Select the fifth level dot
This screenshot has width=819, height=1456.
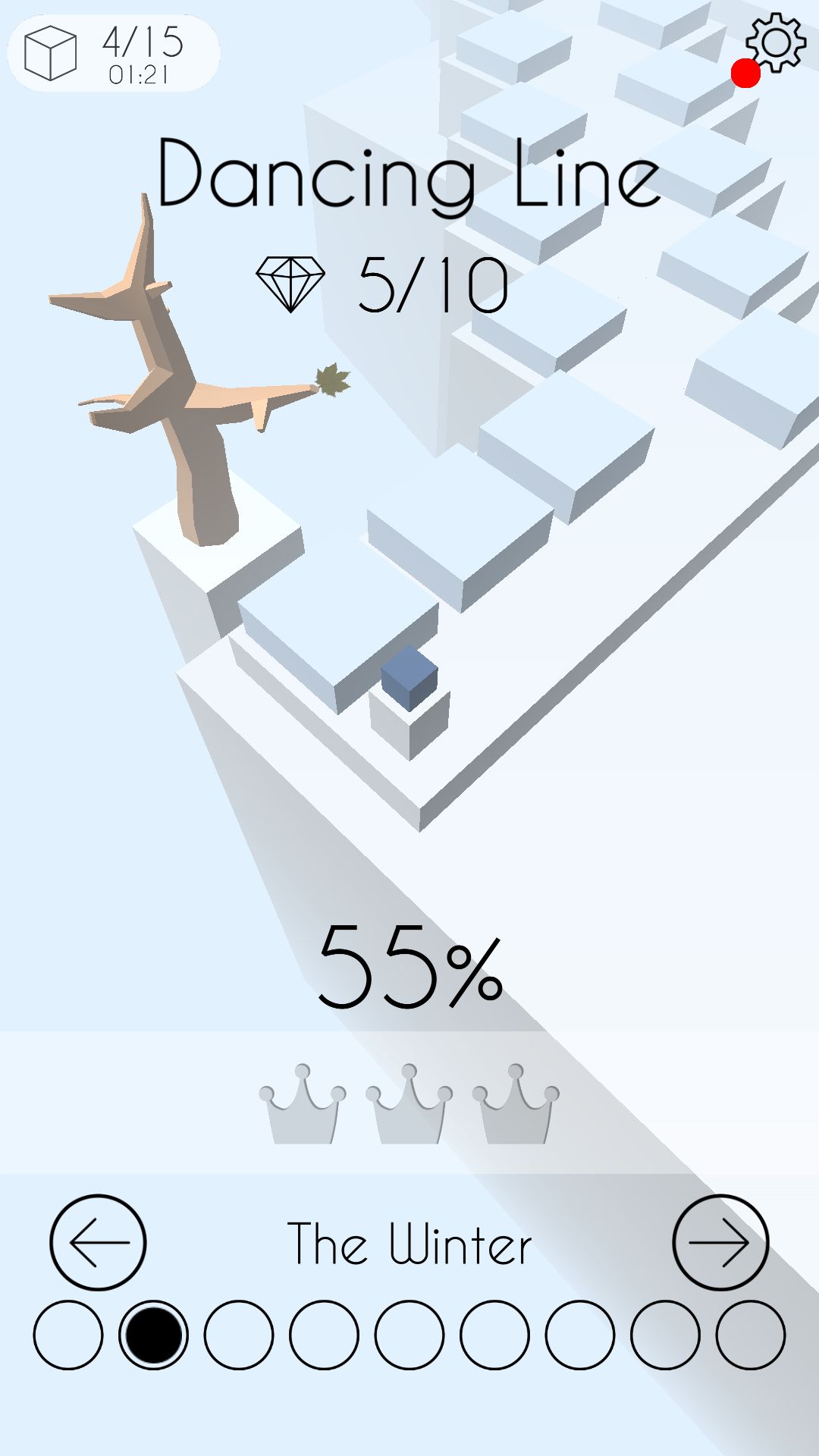pyautogui.click(x=409, y=1335)
